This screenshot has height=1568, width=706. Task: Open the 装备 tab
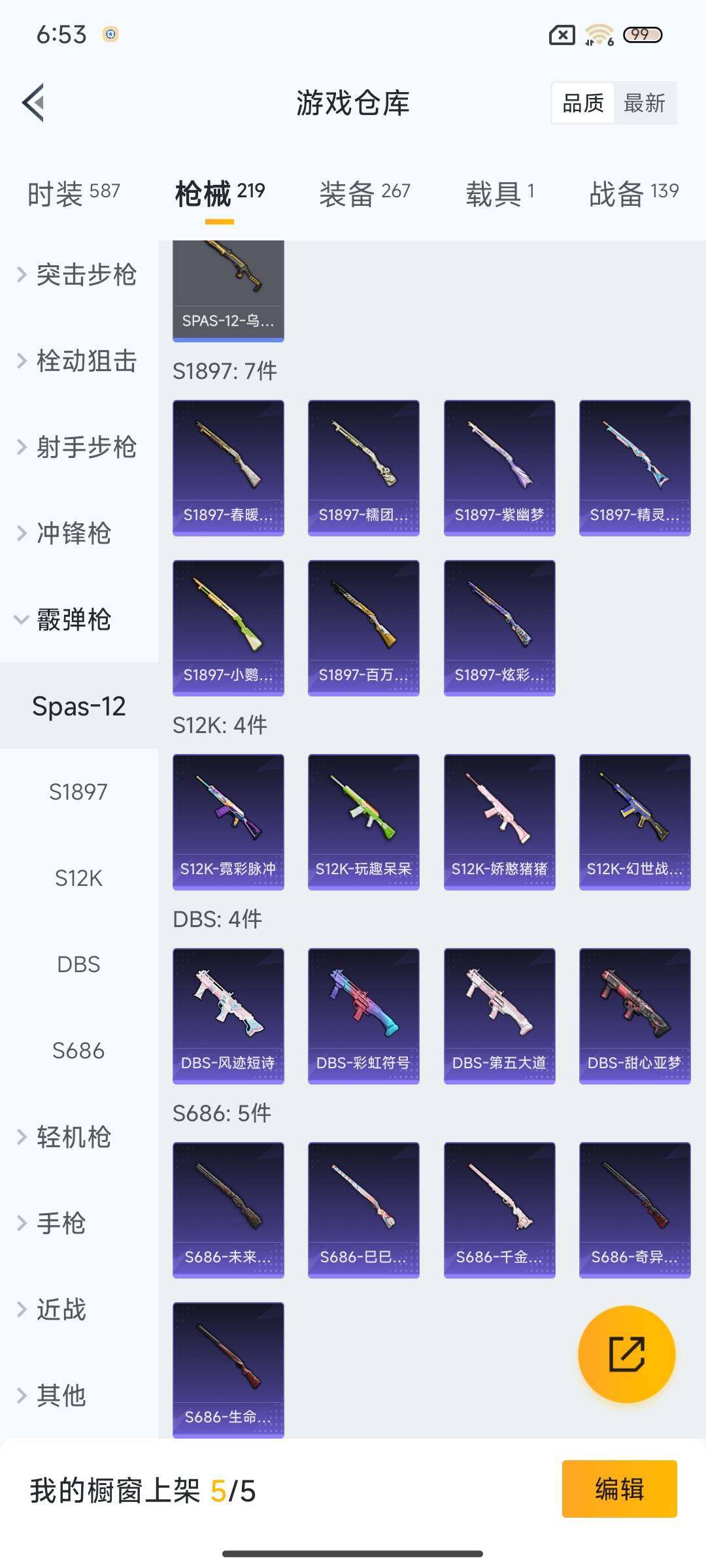364,193
